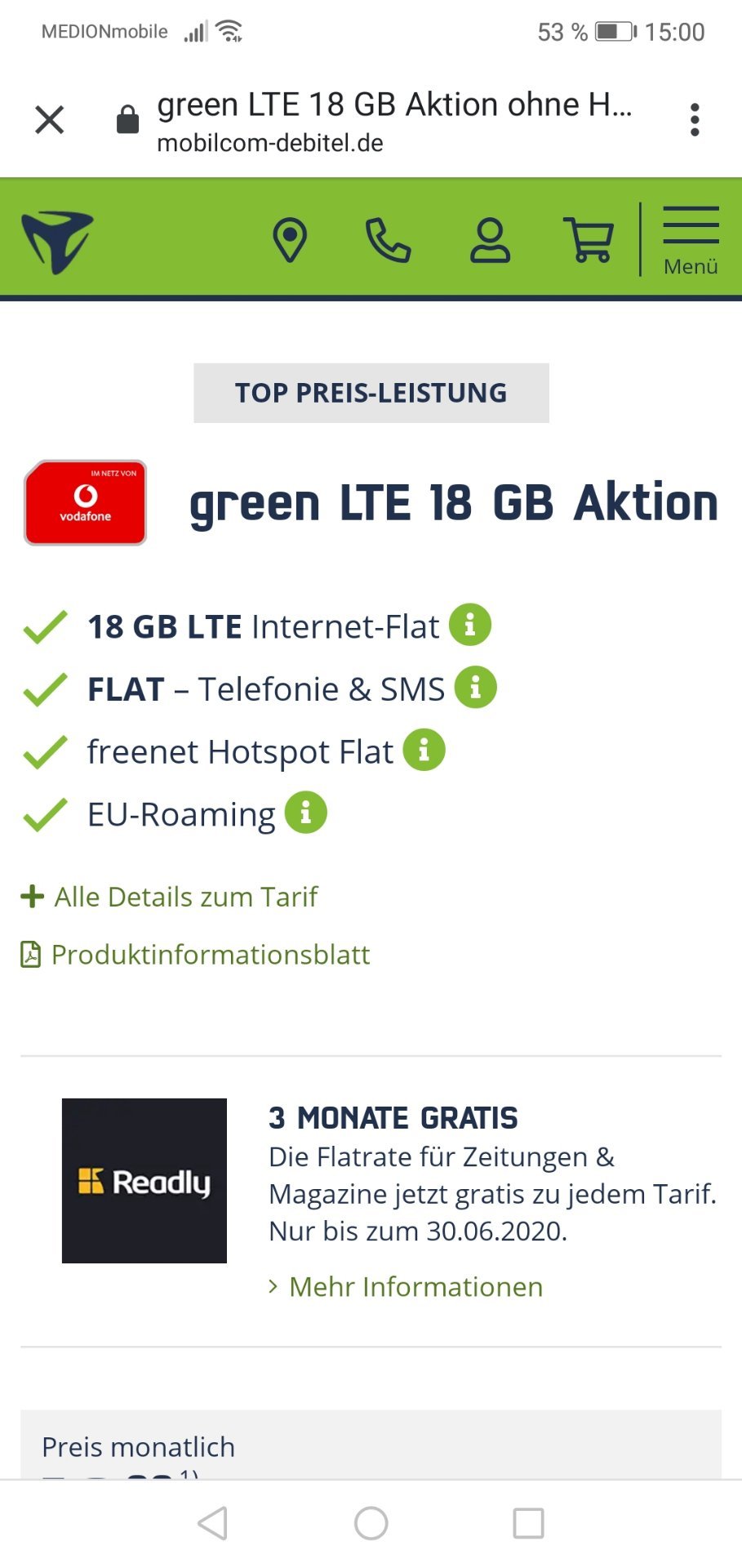The image size is (742, 1568).
Task: Open the Produktinformationsblatt PDF link
Action: tap(195, 955)
